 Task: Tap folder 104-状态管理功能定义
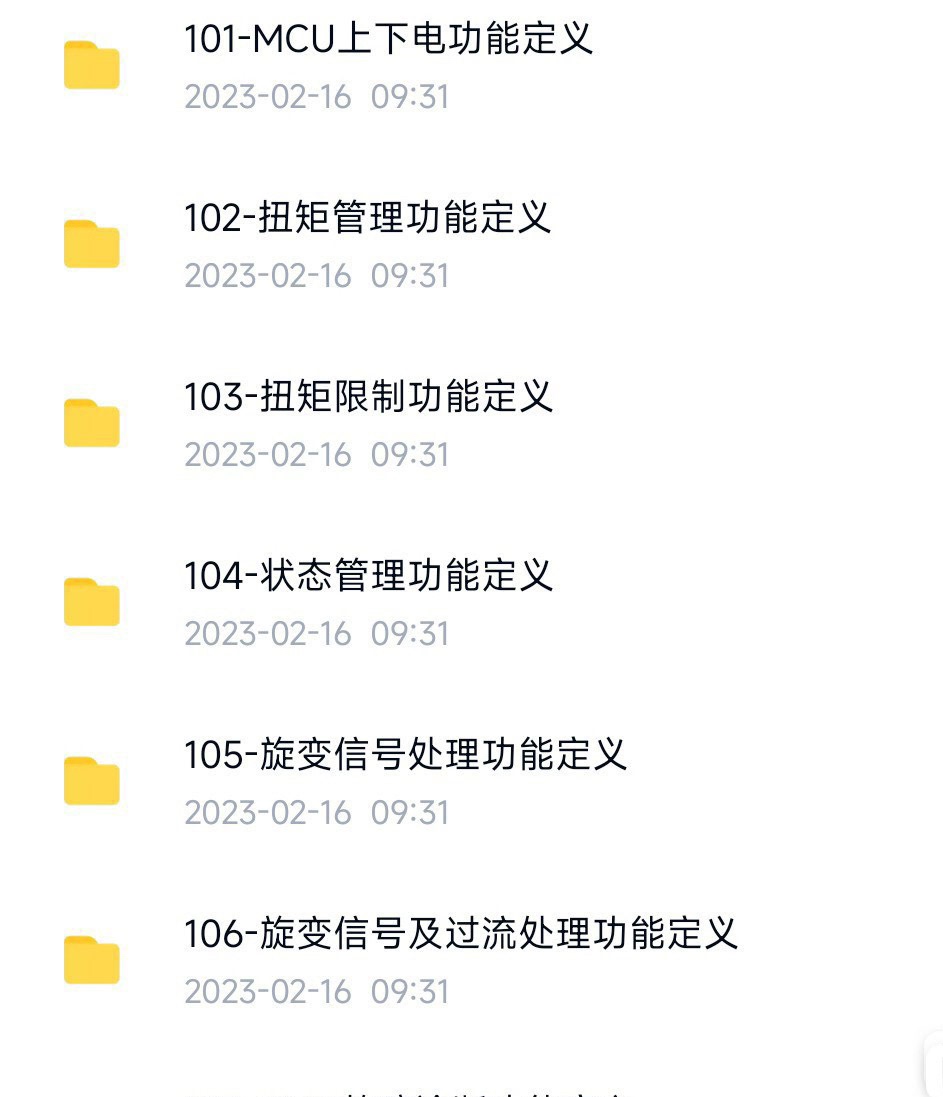[x=368, y=577]
